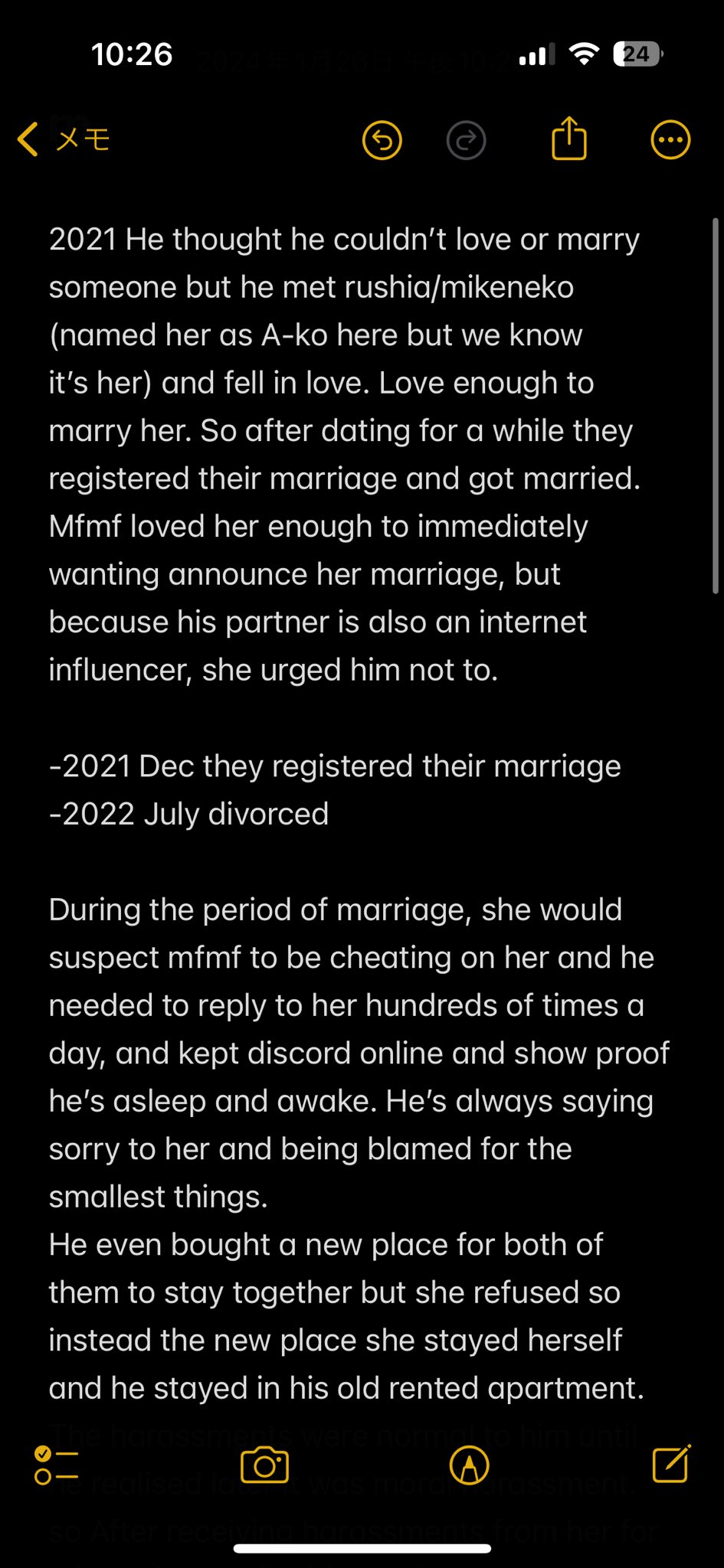Image resolution: width=724 pixels, height=1568 pixels.
Task: Tap the redo arrow icon
Action: point(466,140)
